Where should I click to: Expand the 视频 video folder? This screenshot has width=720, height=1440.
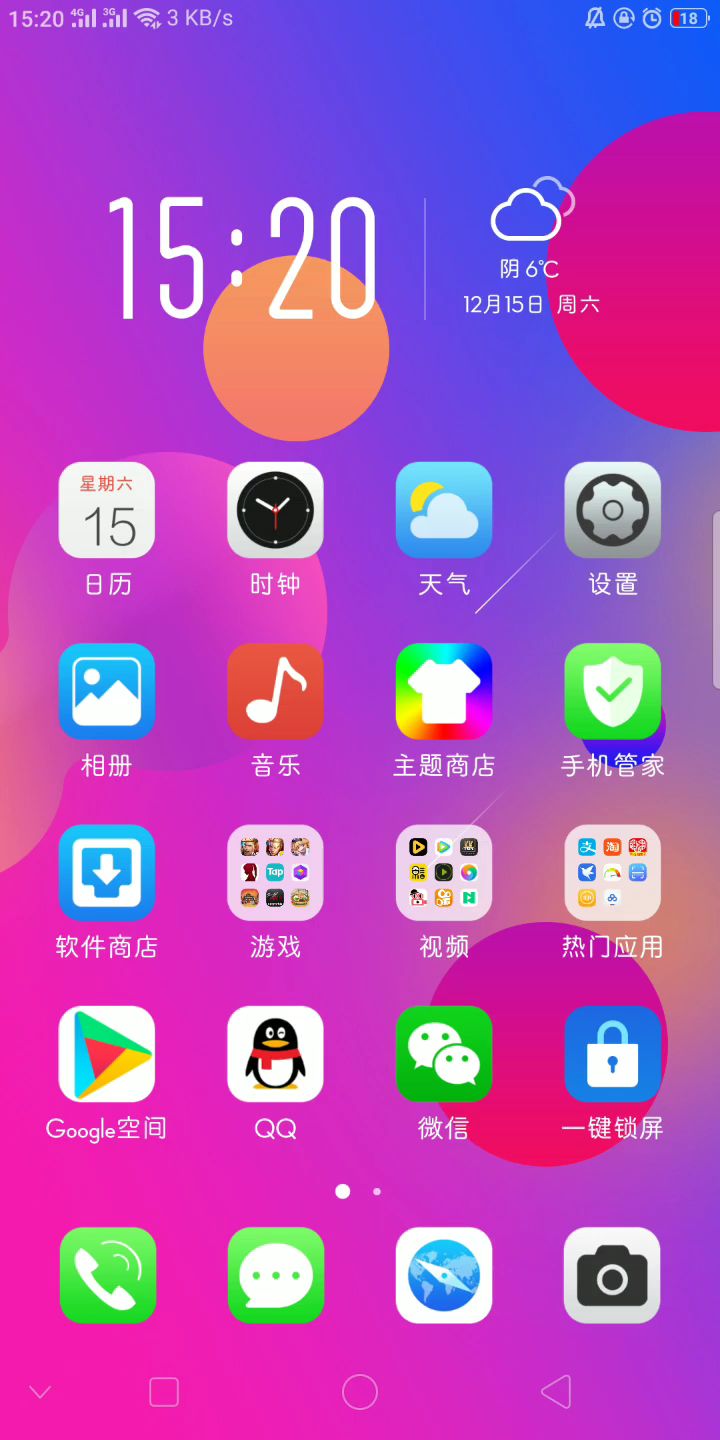click(444, 872)
